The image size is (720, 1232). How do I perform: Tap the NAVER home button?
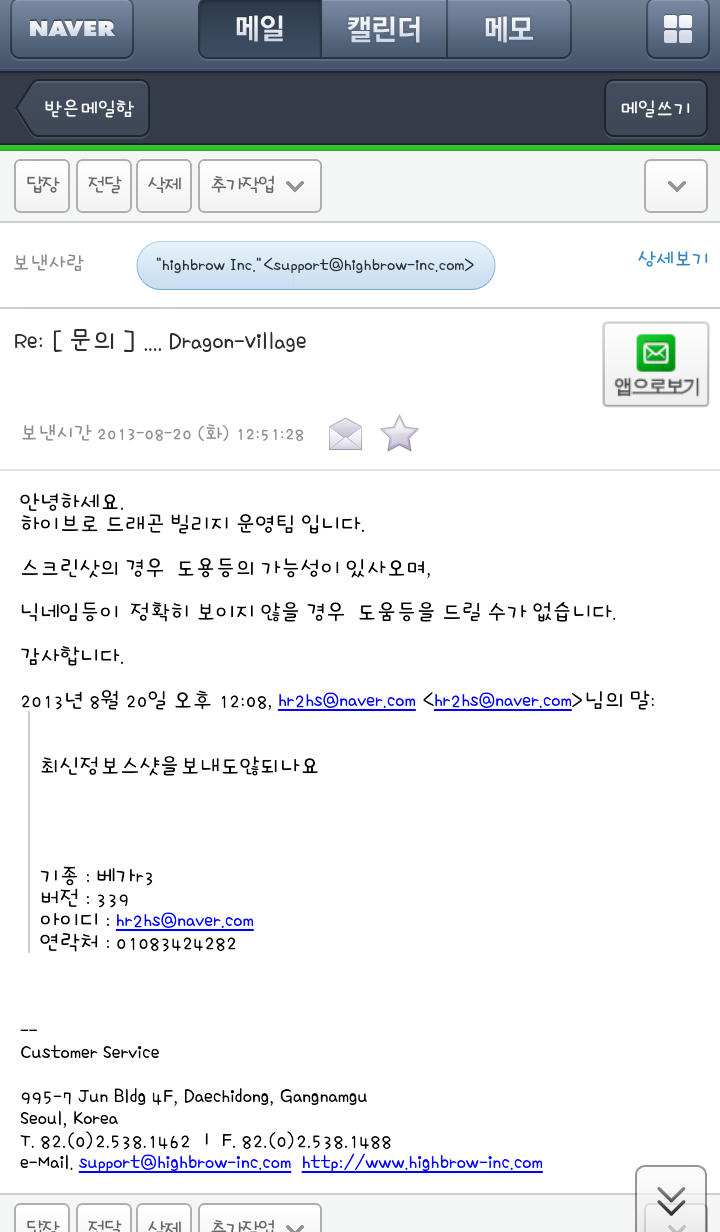point(71,29)
